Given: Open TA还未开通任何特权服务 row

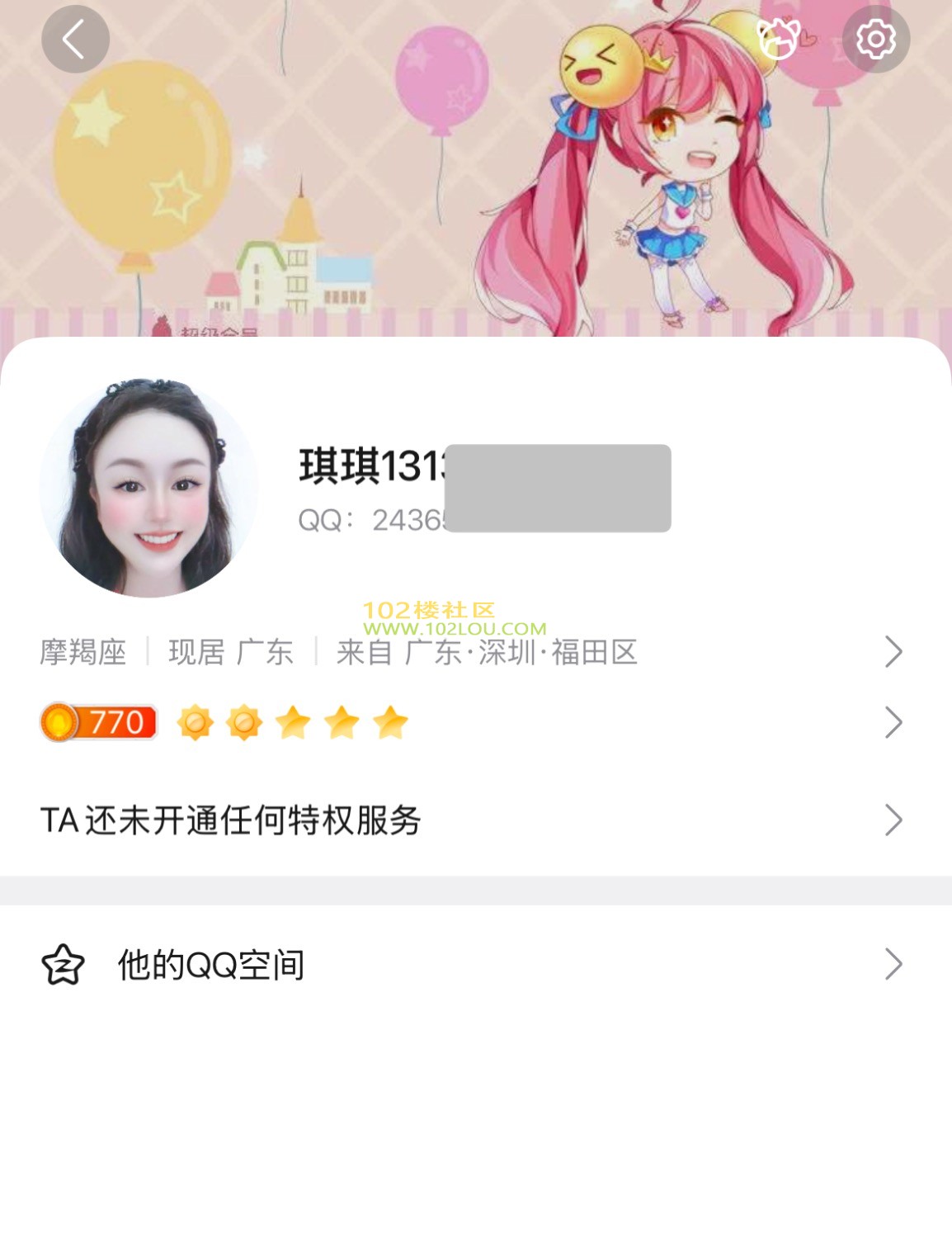Looking at the screenshot, I should coord(470,820).
